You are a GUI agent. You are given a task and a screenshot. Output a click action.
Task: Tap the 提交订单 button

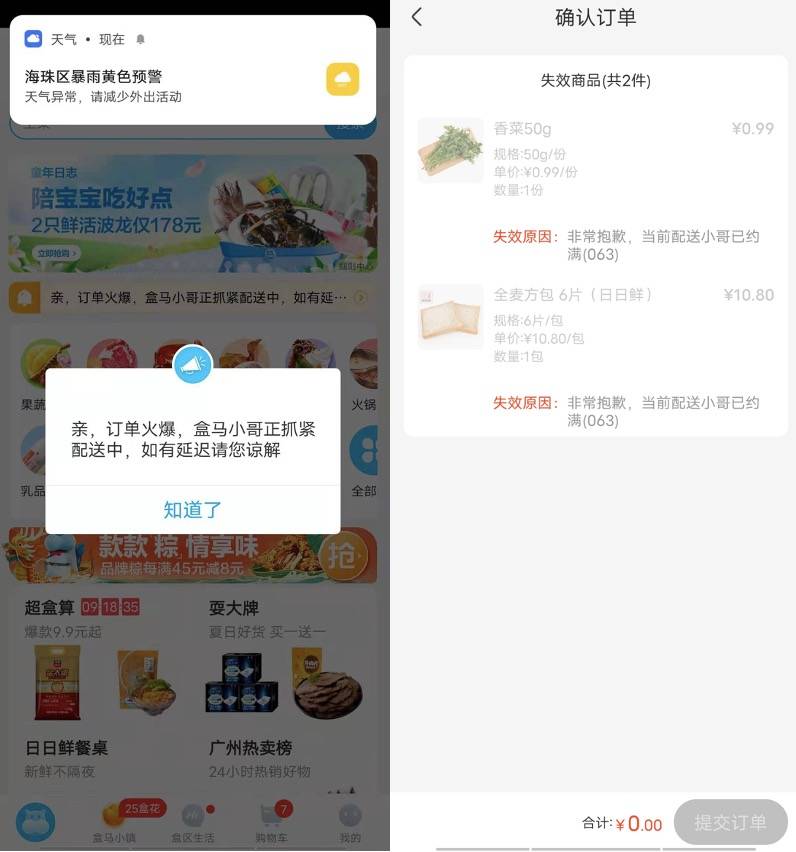pyautogui.click(x=730, y=823)
